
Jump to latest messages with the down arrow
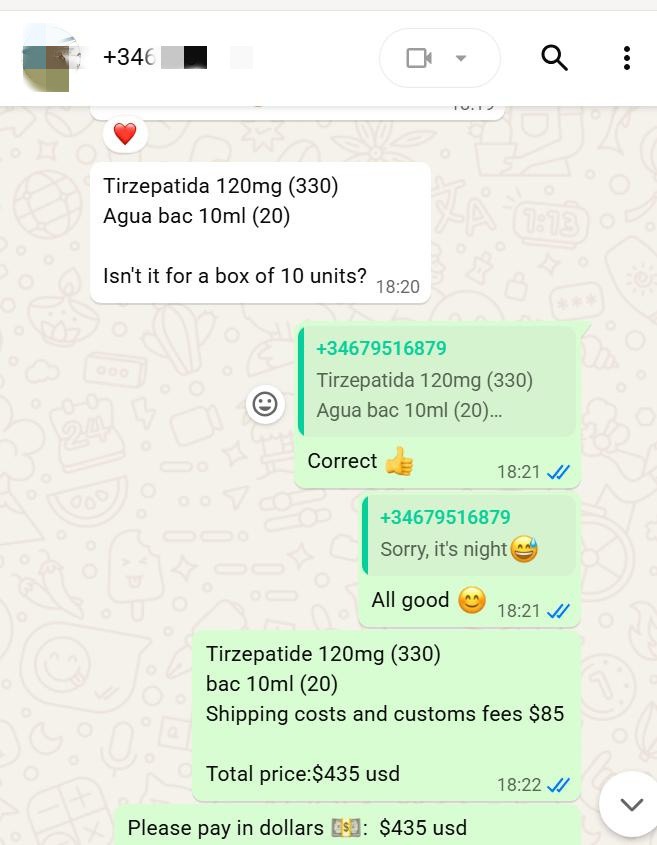coord(630,803)
